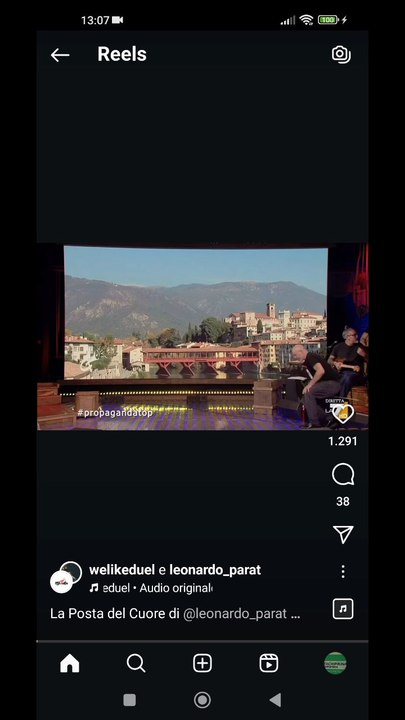Screen dimensions: 405x720
Task: Tap the system back button
Action: [x=276, y=700]
